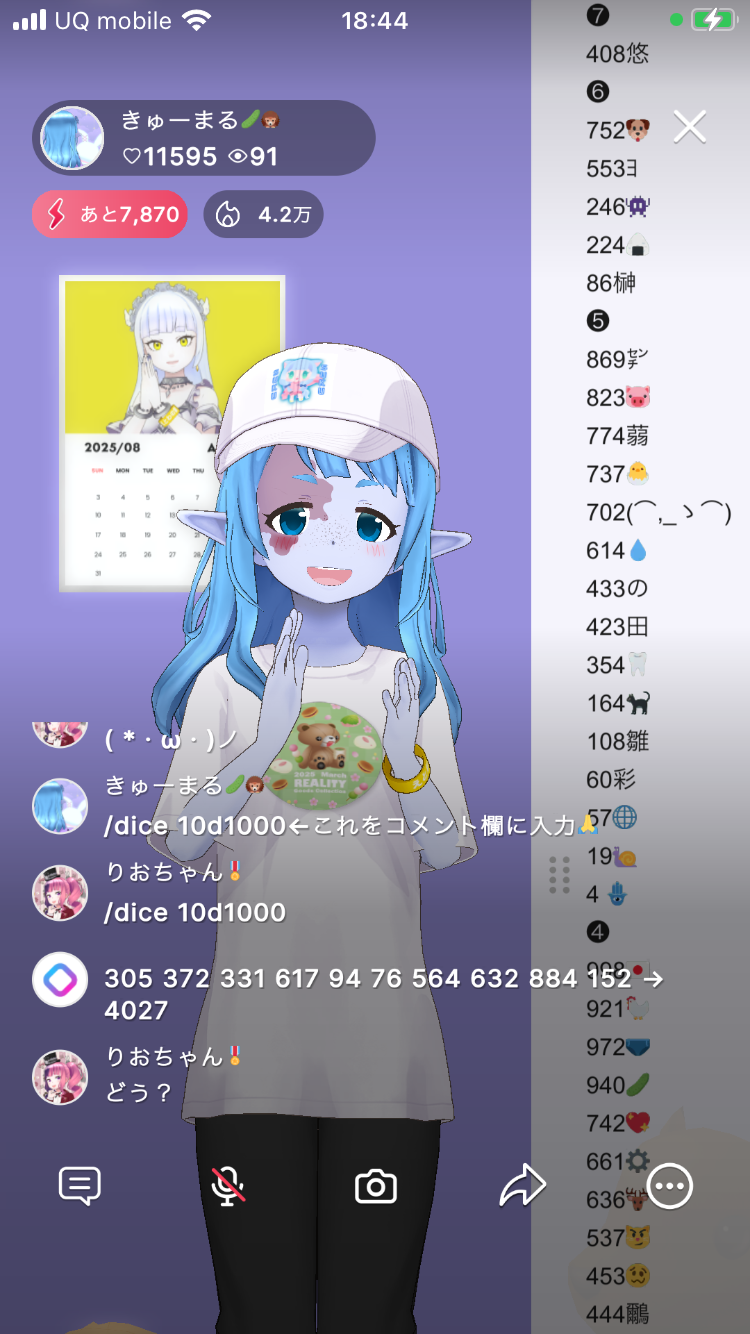This screenshot has width=750, height=1334.
Task: Tap the あと7,870 points chip
Action: [x=110, y=214]
